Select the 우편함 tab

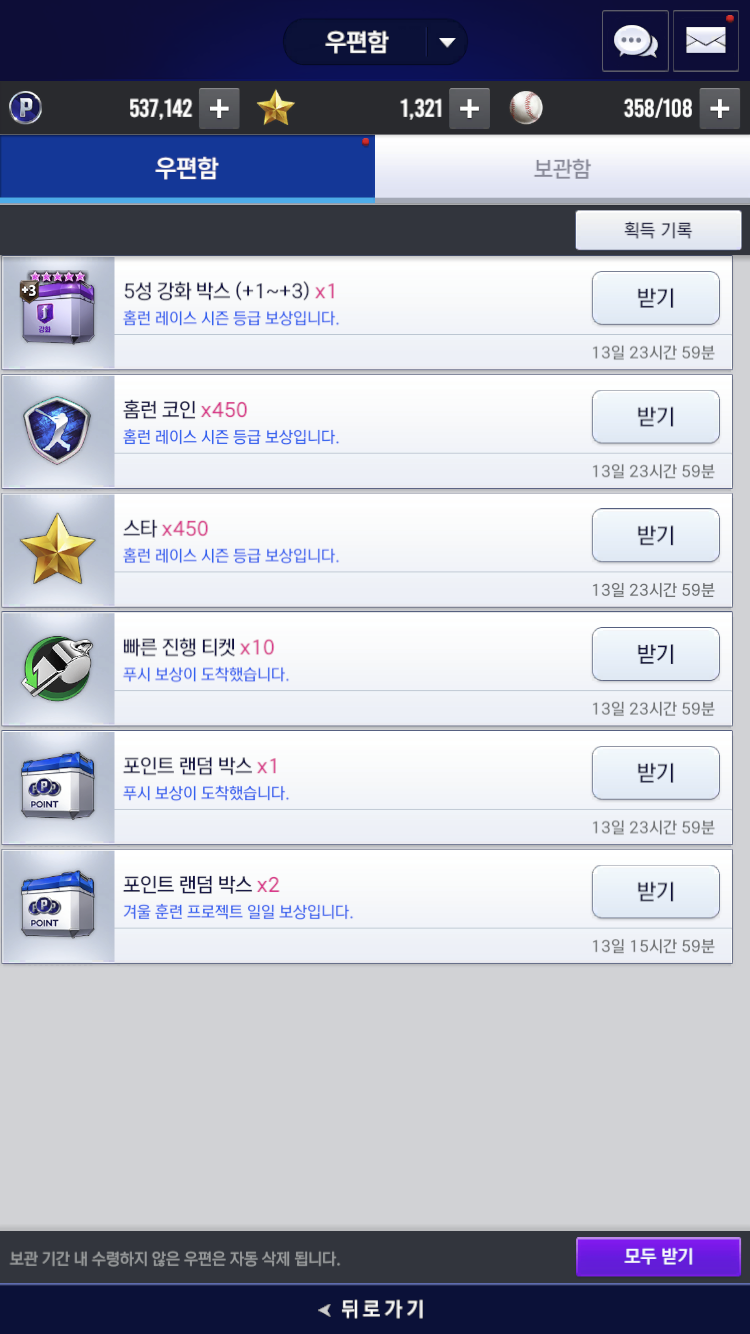187,168
